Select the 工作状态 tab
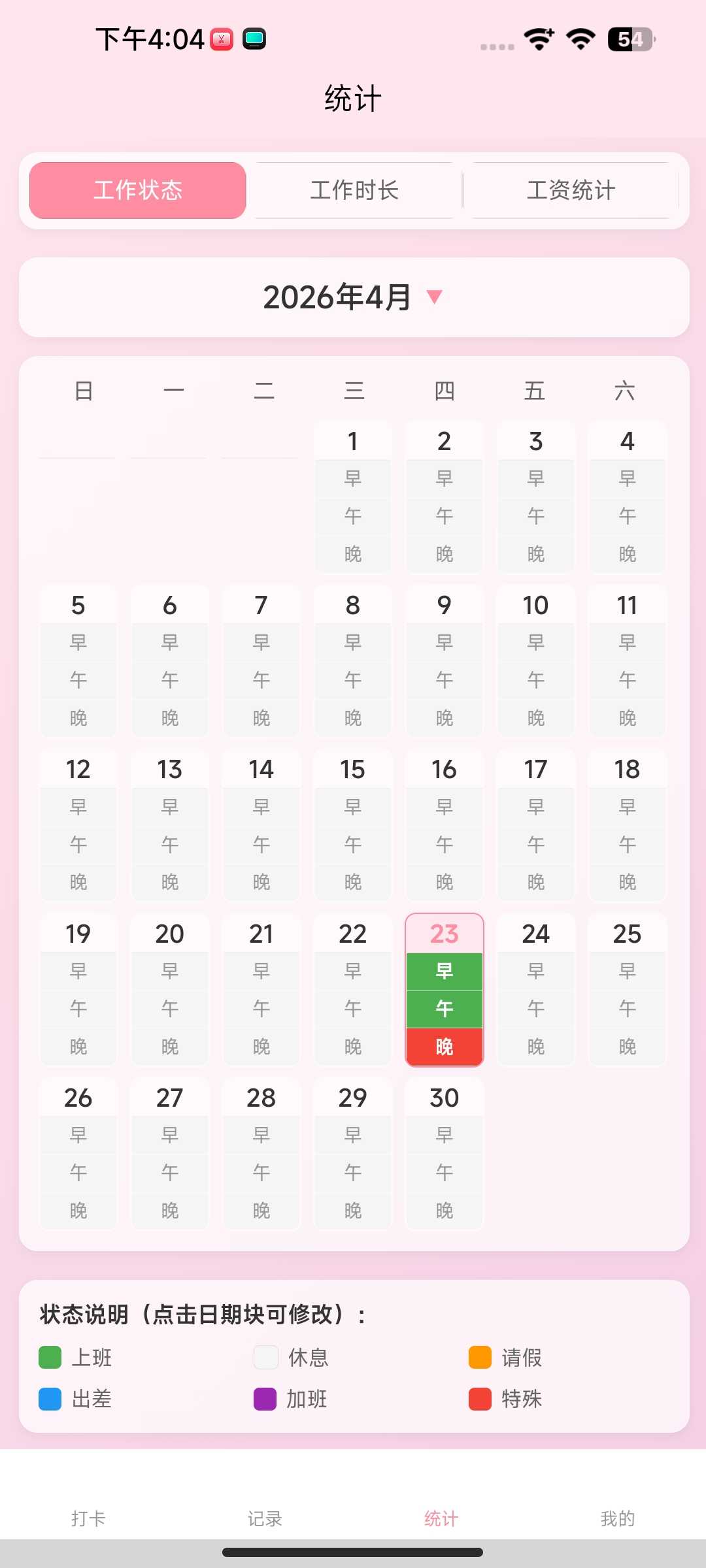The width and height of the screenshot is (706, 1568). (138, 190)
